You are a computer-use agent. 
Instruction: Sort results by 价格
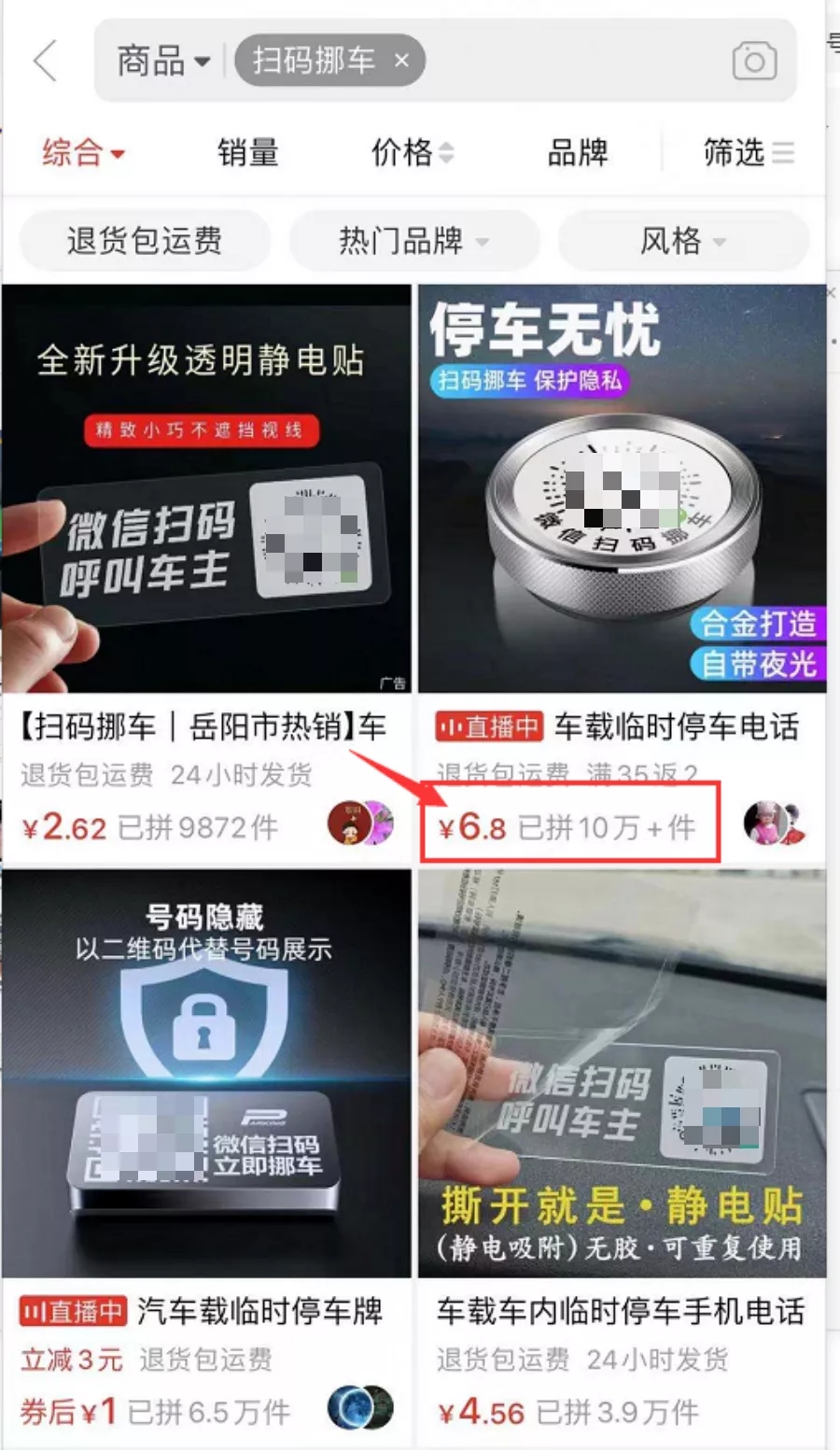412,152
